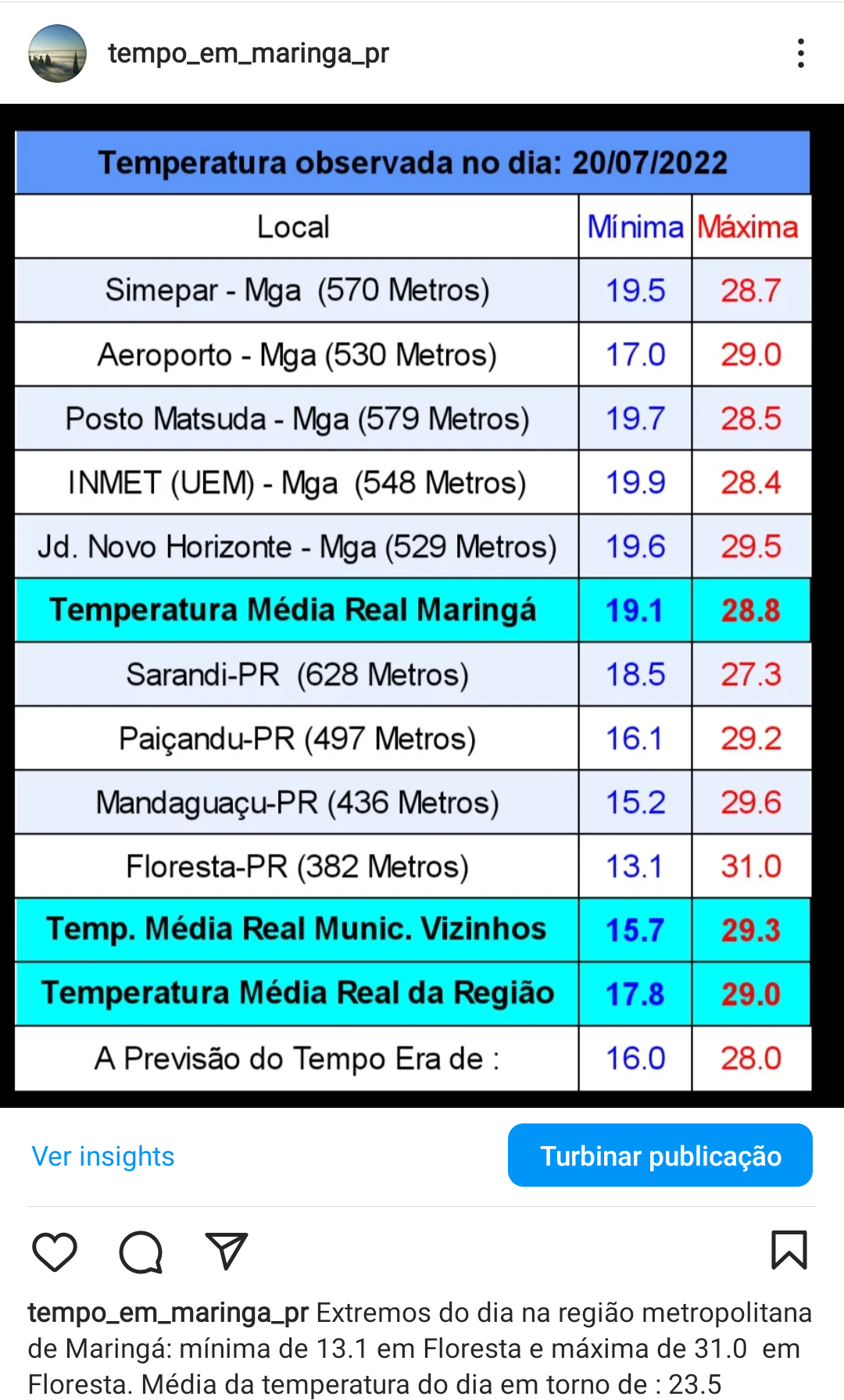Open tempo_em_maringa_pr profile picture

pos(57,53)
